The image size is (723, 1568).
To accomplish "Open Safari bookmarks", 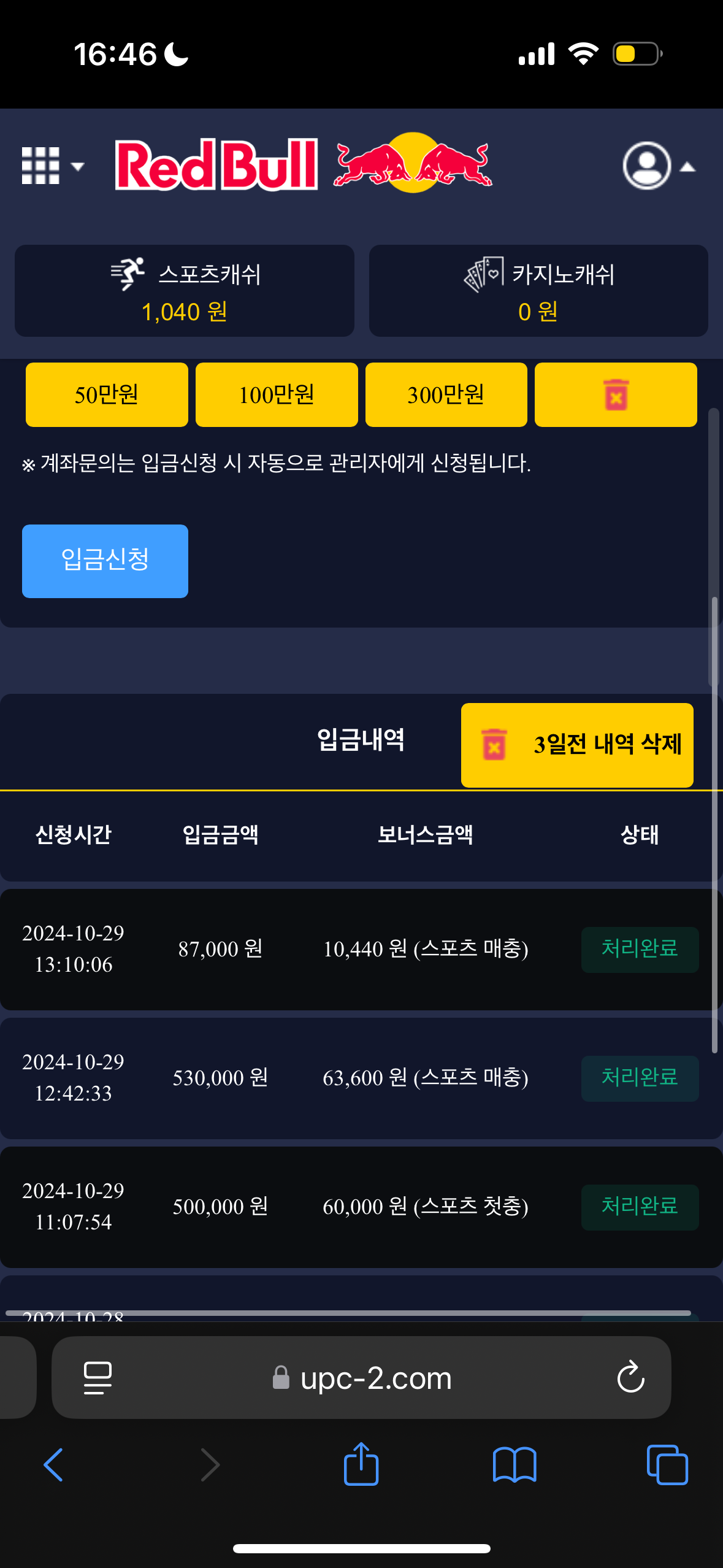I will pos(515,1465).
